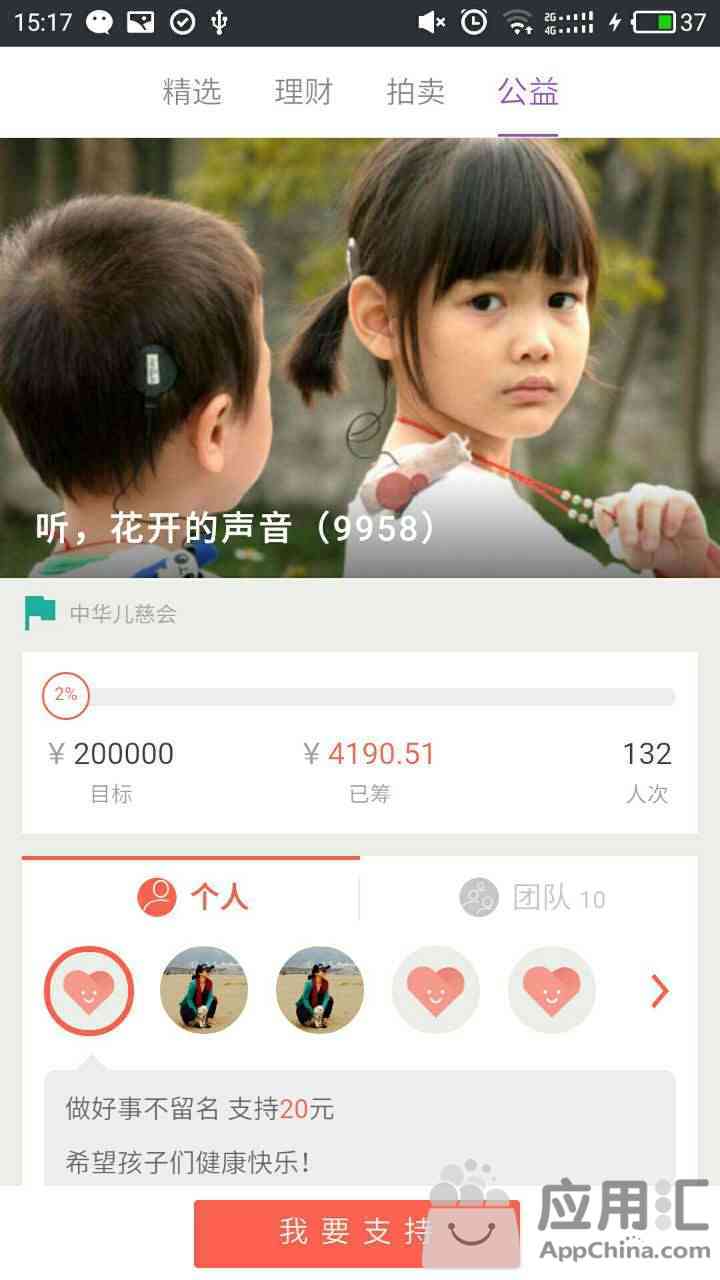Tap the red arrow to see more supporters
Image resolution: width=720 pixels, height=1280 pixels.
tap(659, 991)
